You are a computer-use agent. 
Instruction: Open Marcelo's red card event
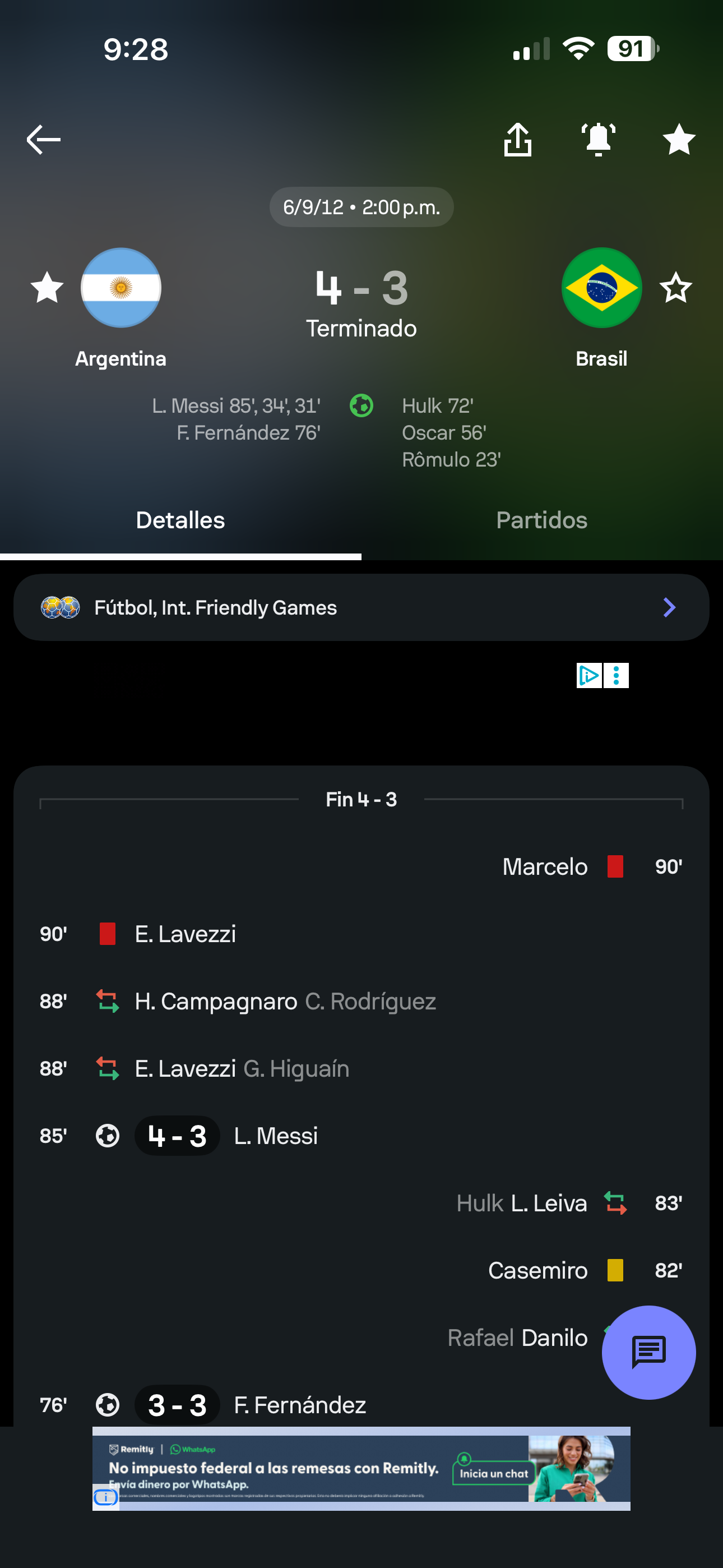tap(545, 867)
